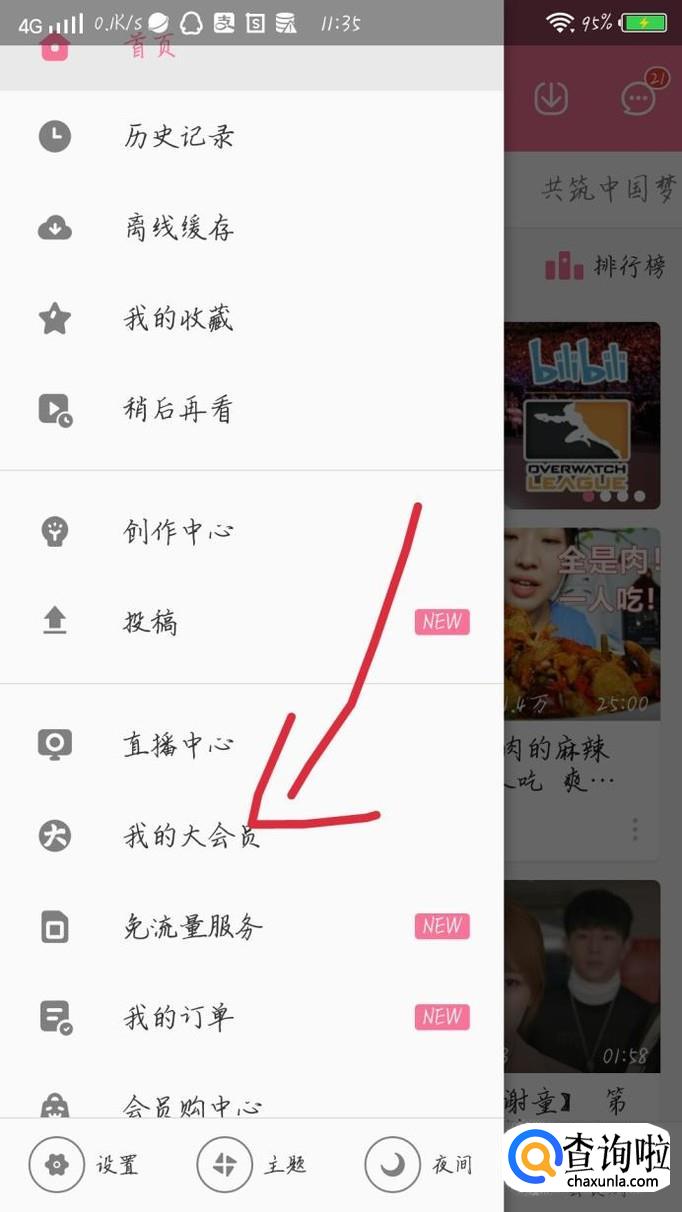This screenshot has height=1212, width=682.
Task: Open 直播中心
Action: coord(178,744)
